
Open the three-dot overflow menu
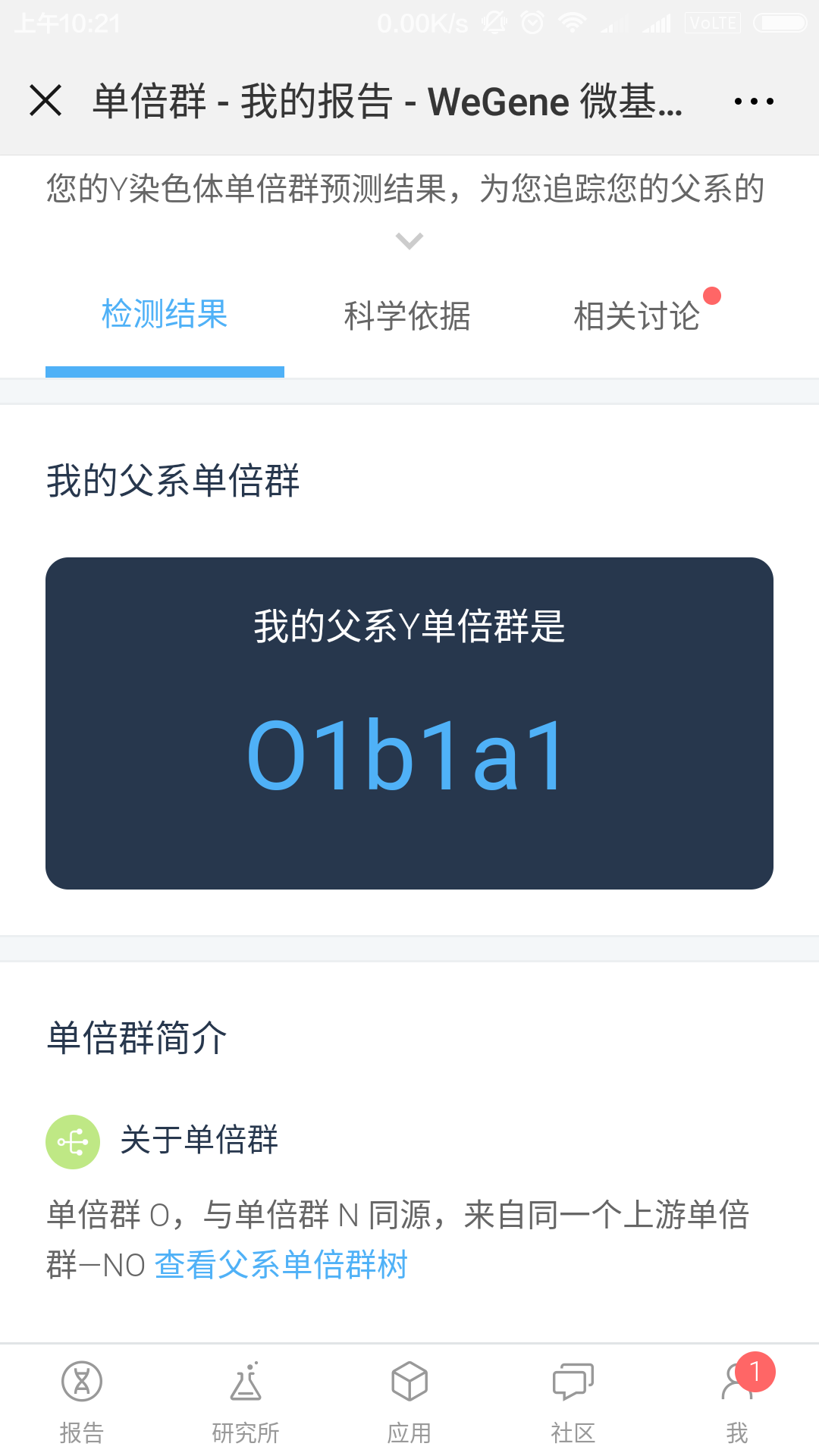click(x=754, y=101)
